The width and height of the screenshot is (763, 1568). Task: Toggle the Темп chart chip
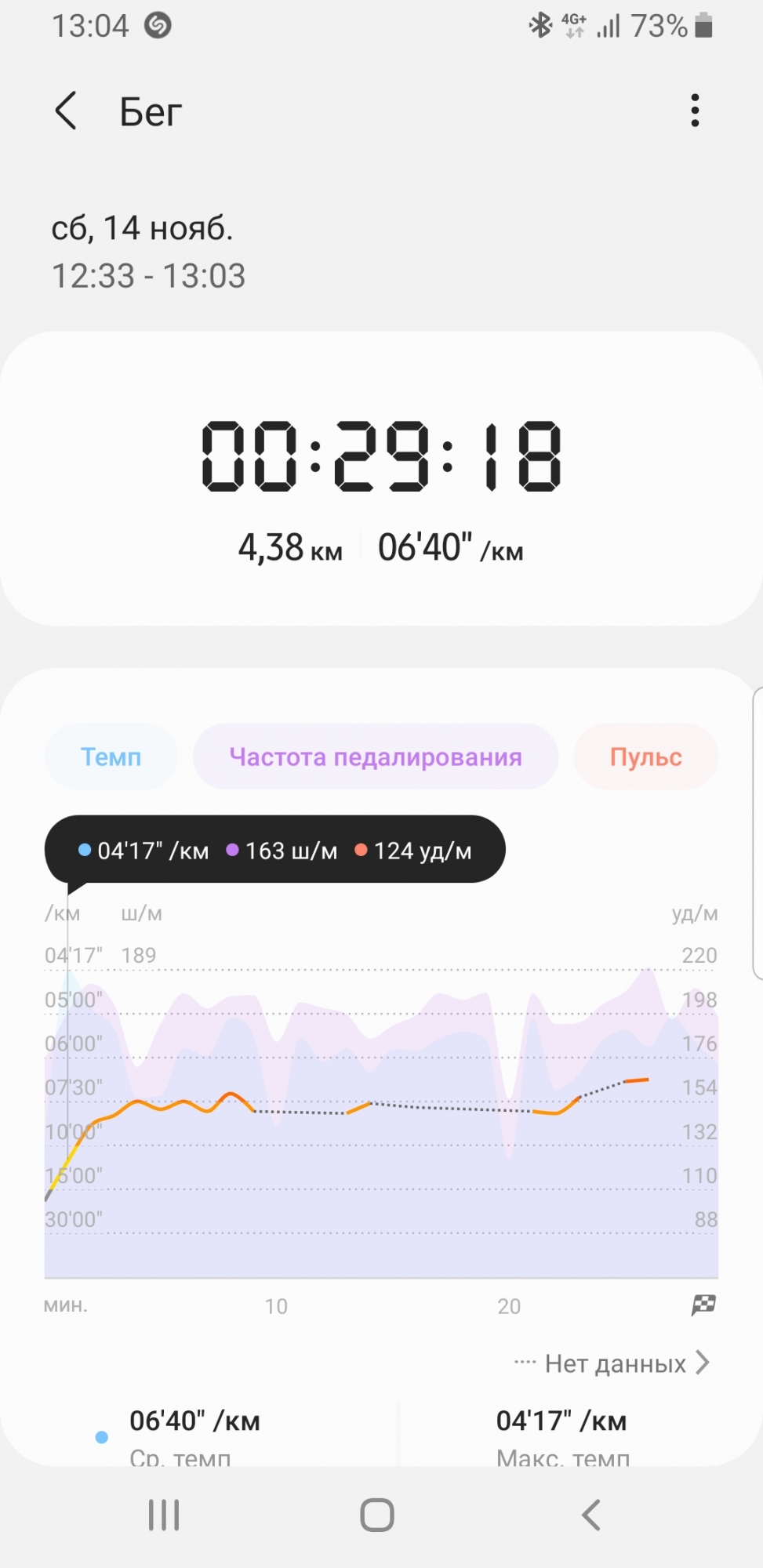tap(111, 757)
